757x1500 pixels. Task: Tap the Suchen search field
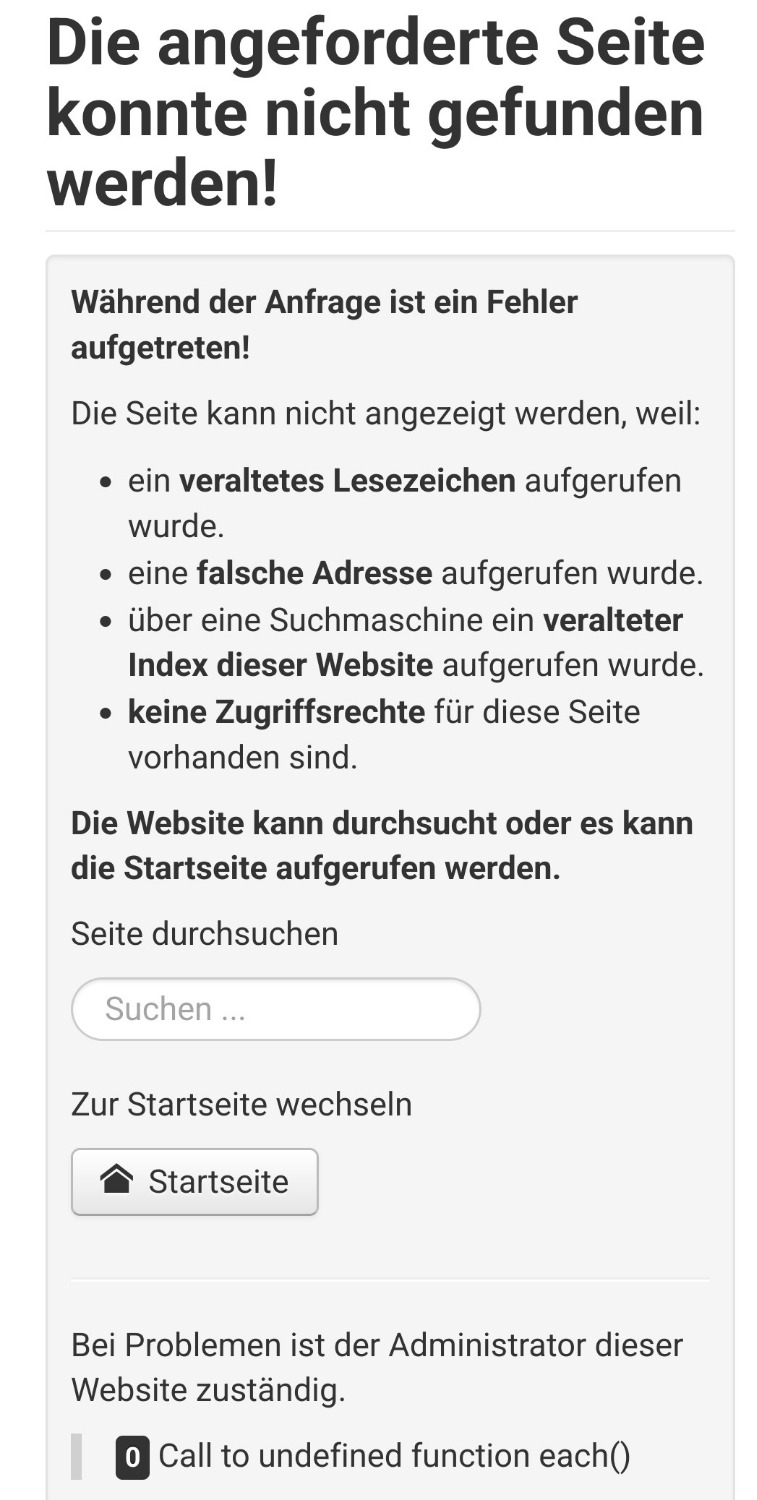pos(275,1008)
